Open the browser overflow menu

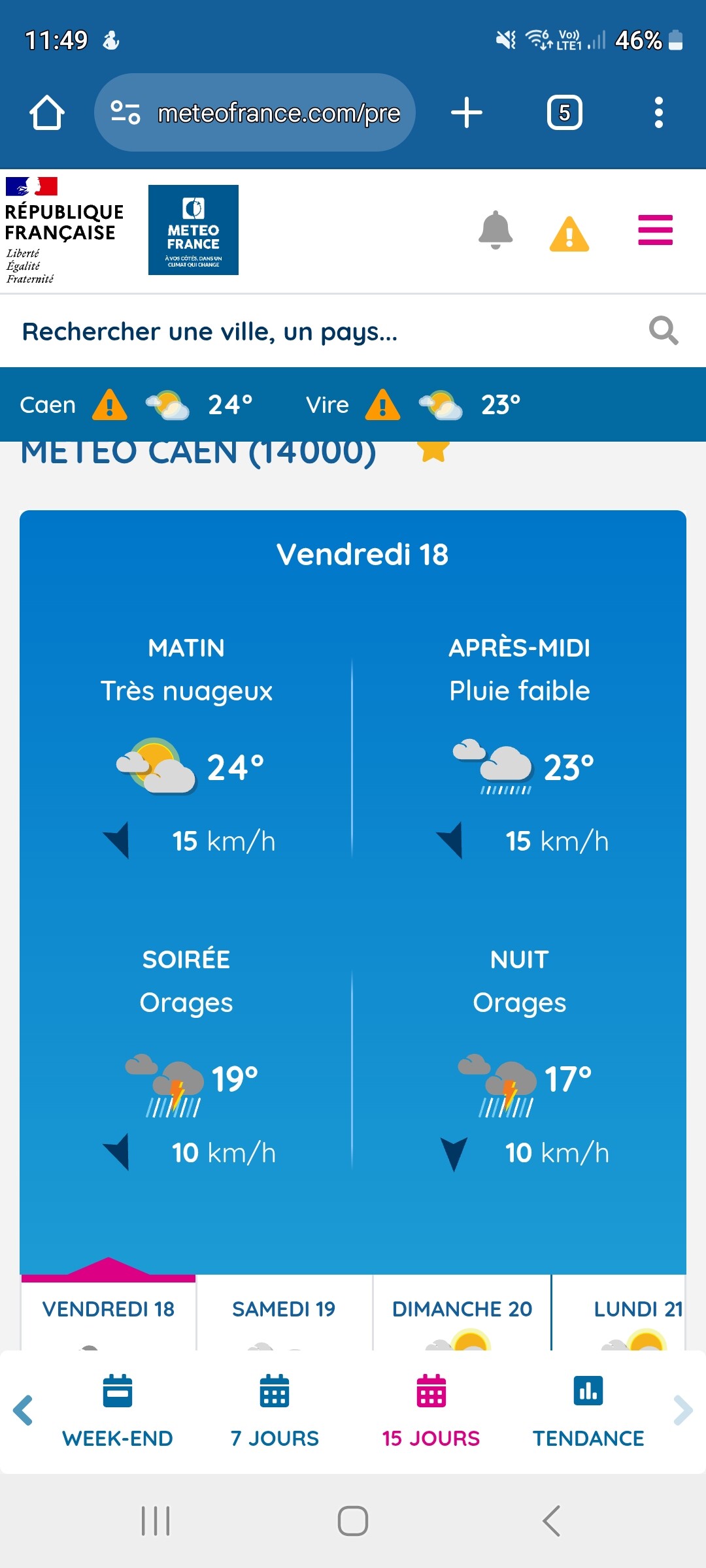(x=659, y=112)
